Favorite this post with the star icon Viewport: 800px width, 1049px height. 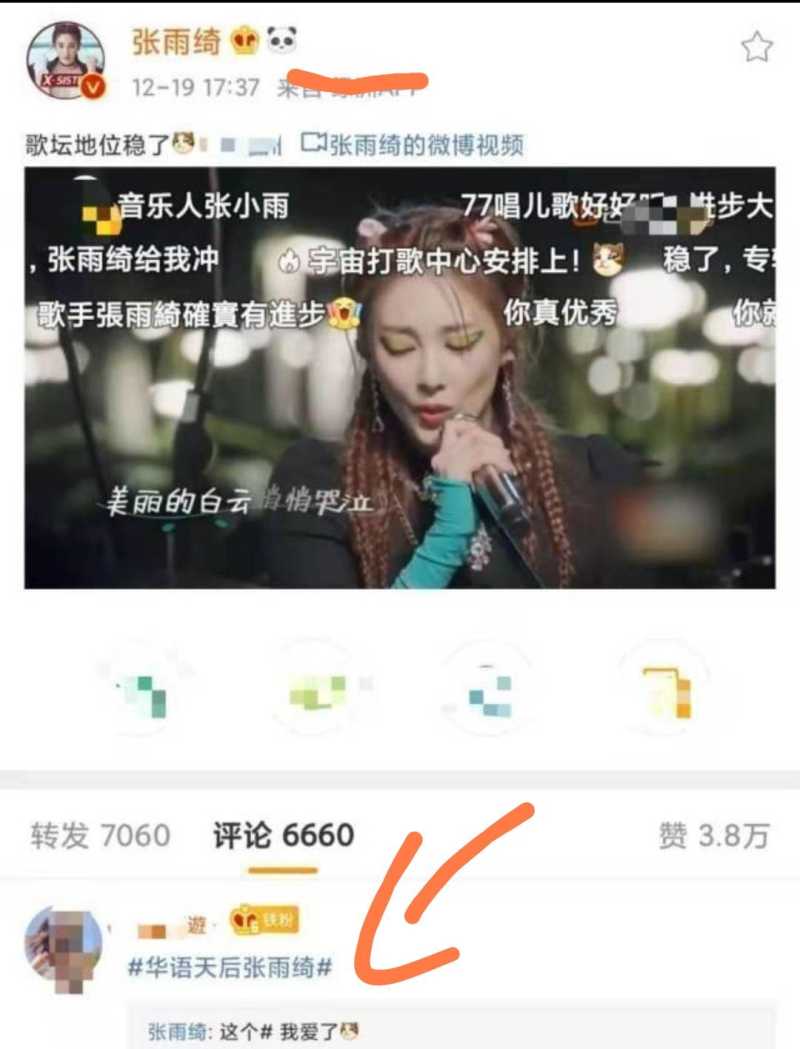756,47
